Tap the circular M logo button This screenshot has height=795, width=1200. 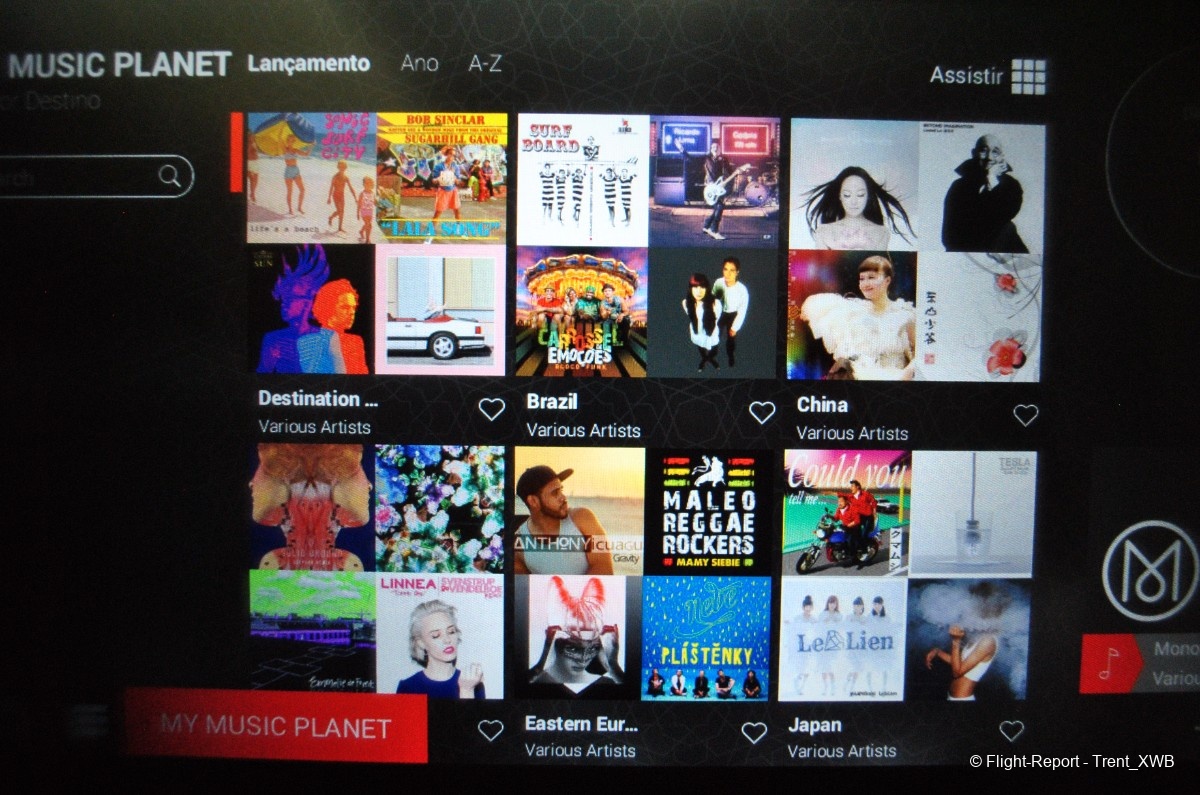pos(1149,570)
